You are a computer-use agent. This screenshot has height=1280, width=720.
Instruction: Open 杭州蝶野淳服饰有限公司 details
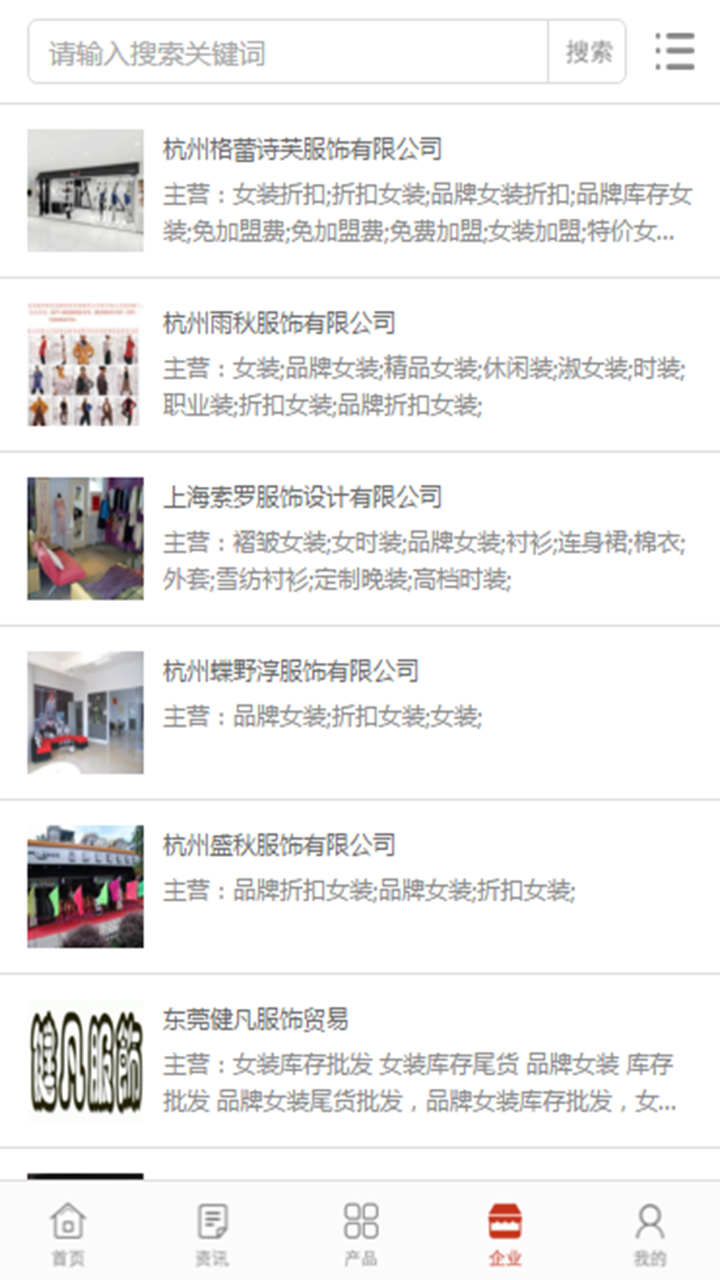(296, 672)
